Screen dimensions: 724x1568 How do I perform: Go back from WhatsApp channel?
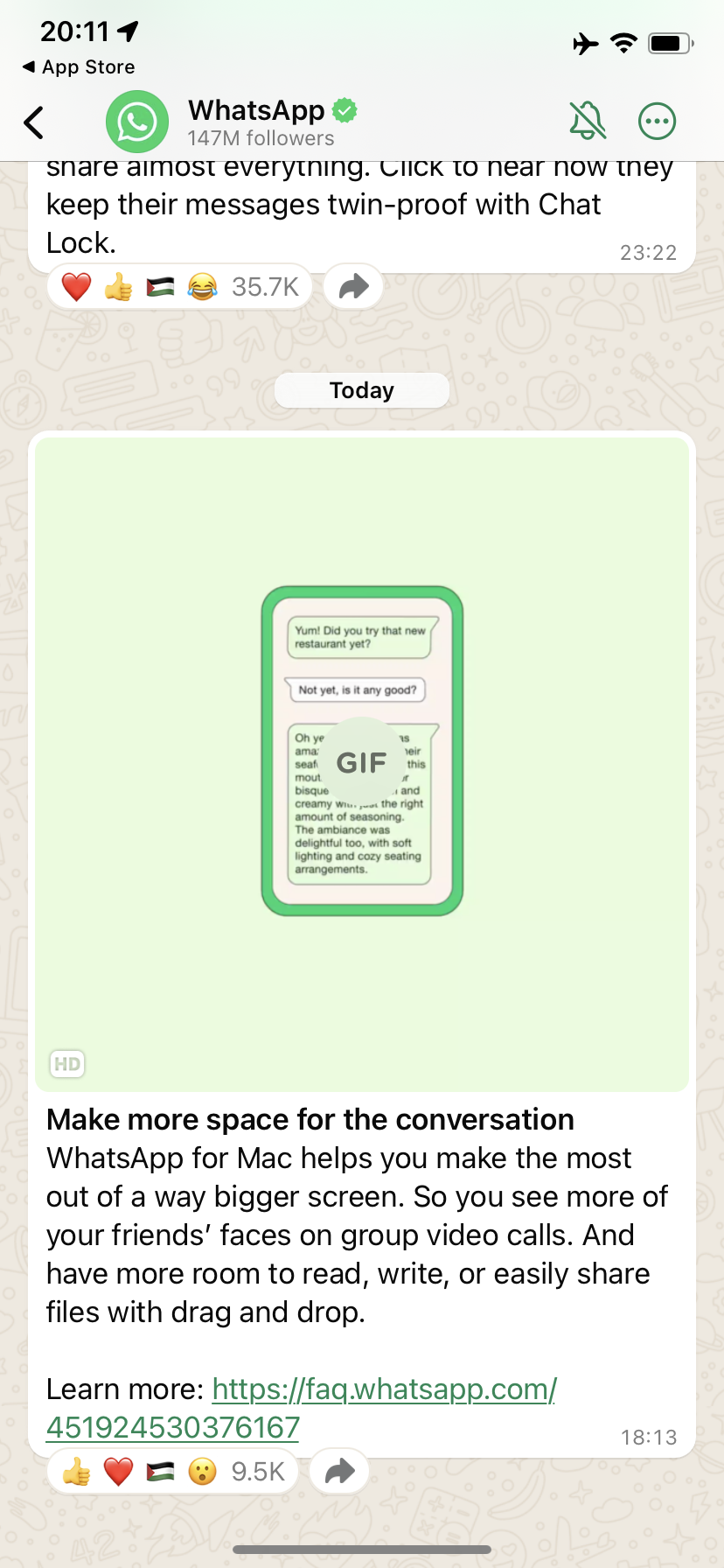coord(34,122)
